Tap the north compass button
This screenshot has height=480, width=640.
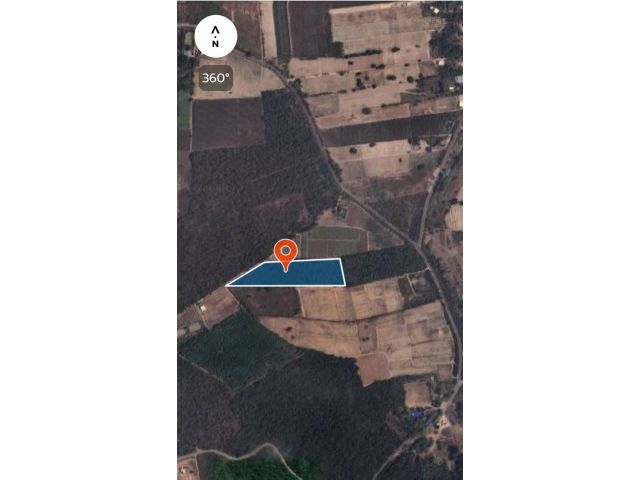[215, 37]
